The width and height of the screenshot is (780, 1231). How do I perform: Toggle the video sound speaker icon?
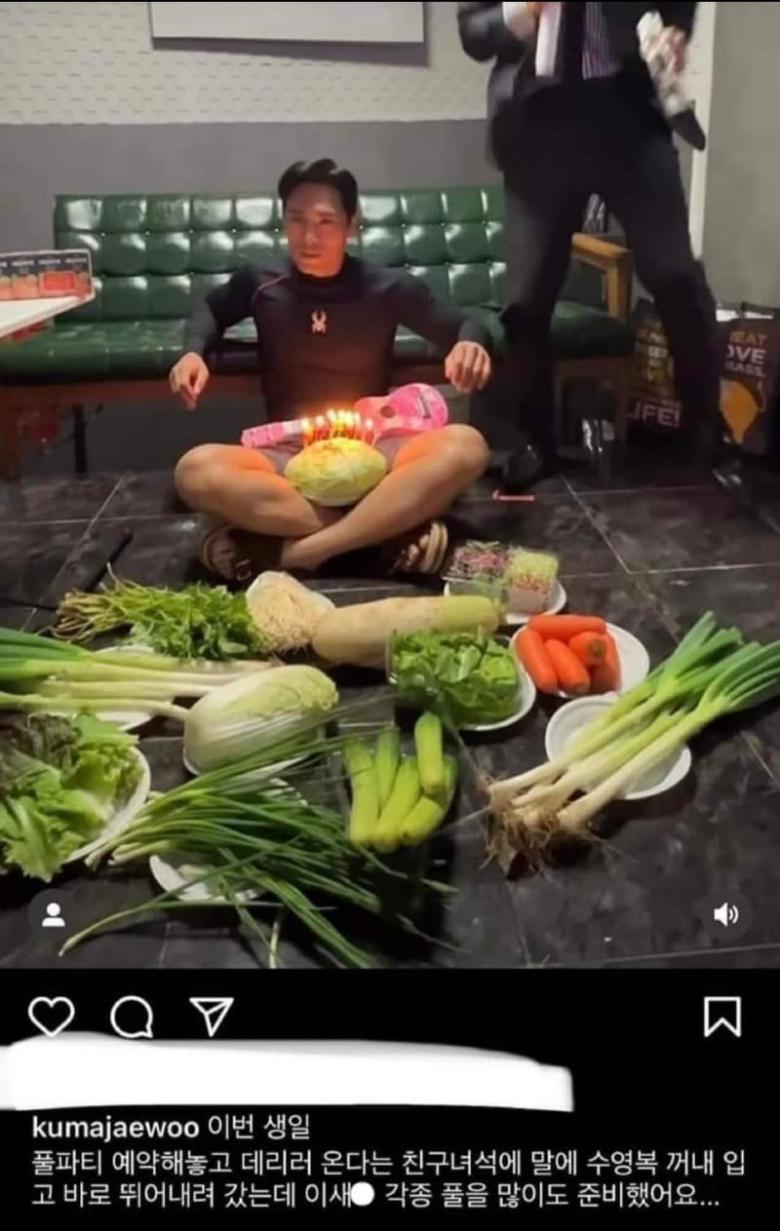click(x=726, y=914)
